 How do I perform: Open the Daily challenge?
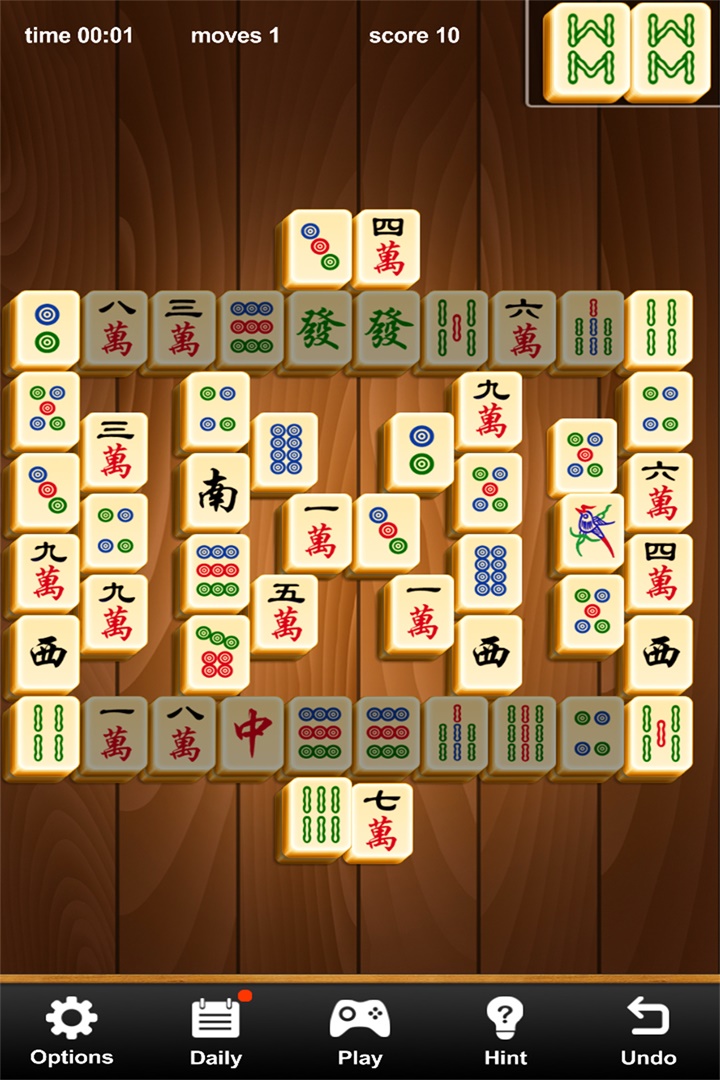[216, 1032]
